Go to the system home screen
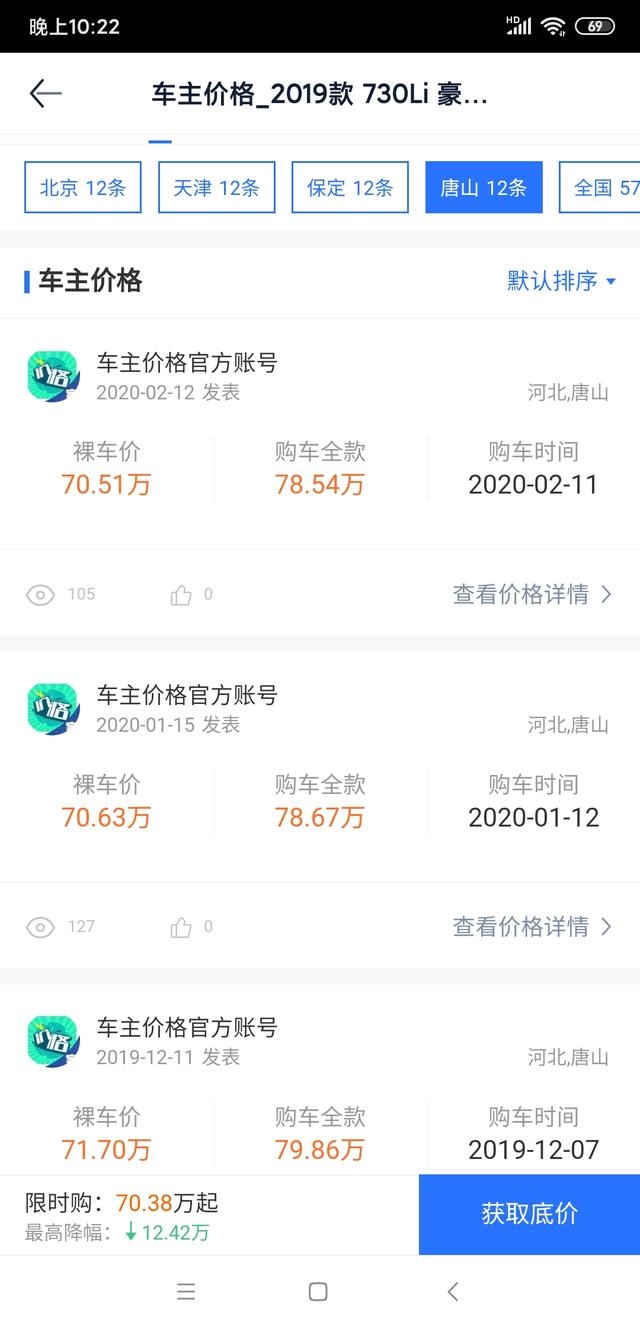The image size is (640, 1332). [x=318, y=1292]
